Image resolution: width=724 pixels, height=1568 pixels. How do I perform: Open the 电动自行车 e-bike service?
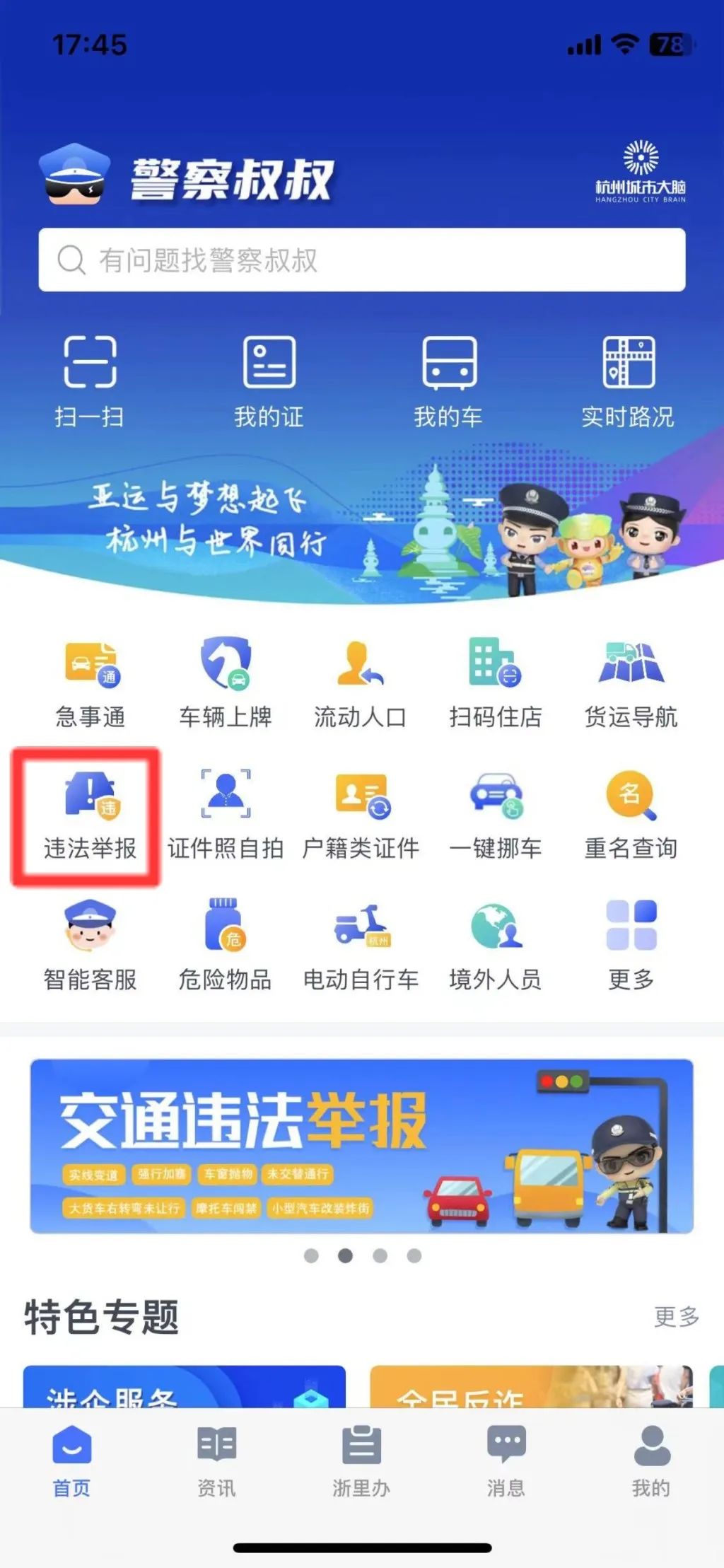(361, 941)
